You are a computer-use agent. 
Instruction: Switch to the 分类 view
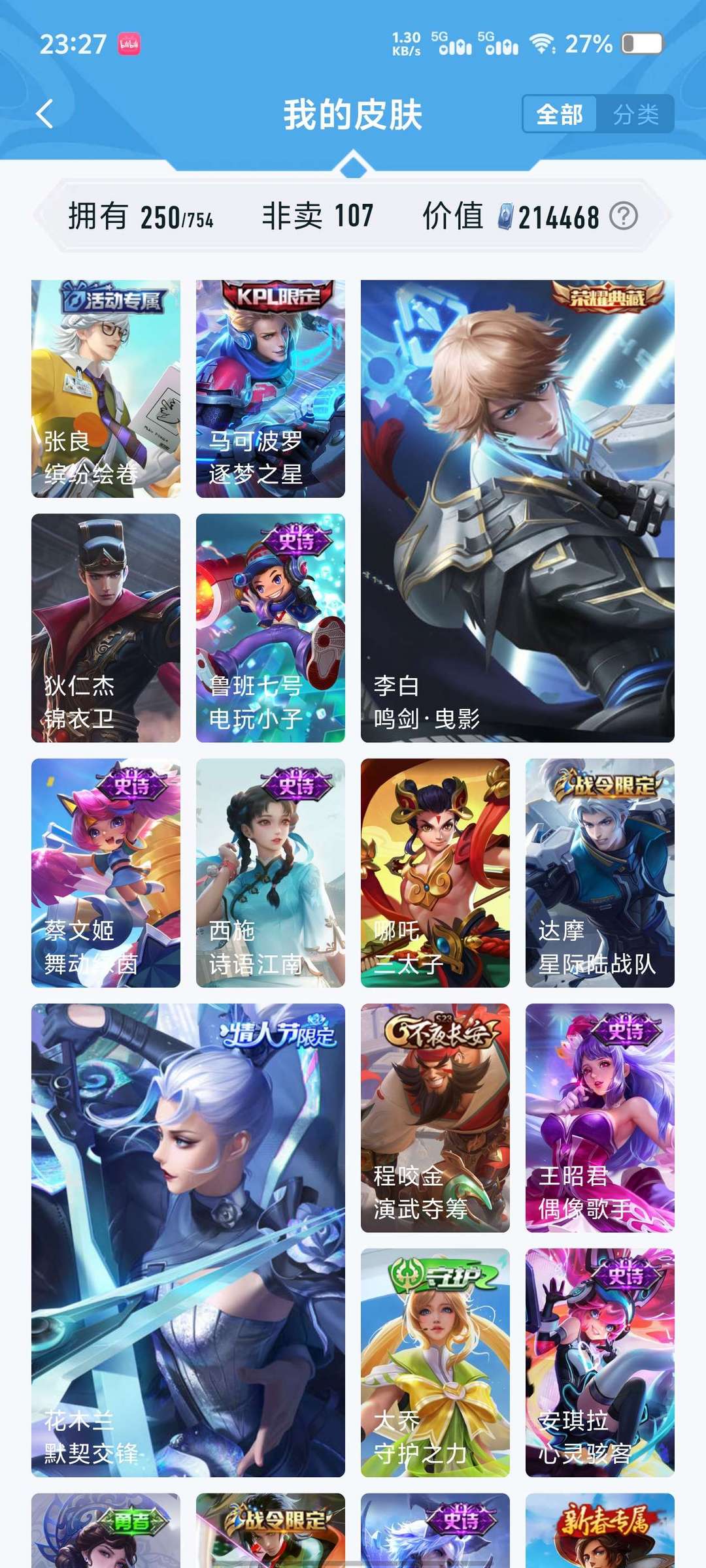coord(635,115)
